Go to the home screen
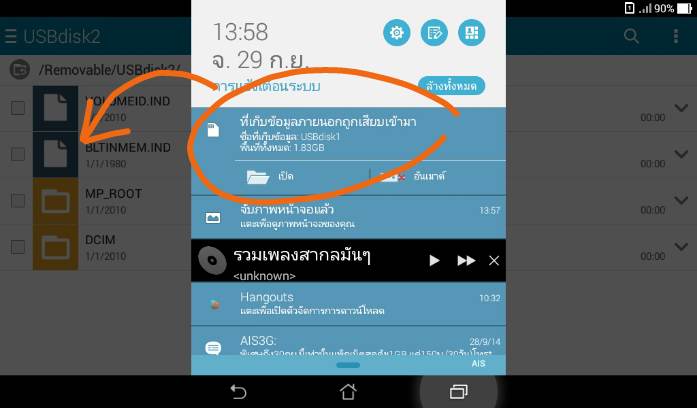 pos(348,391)
